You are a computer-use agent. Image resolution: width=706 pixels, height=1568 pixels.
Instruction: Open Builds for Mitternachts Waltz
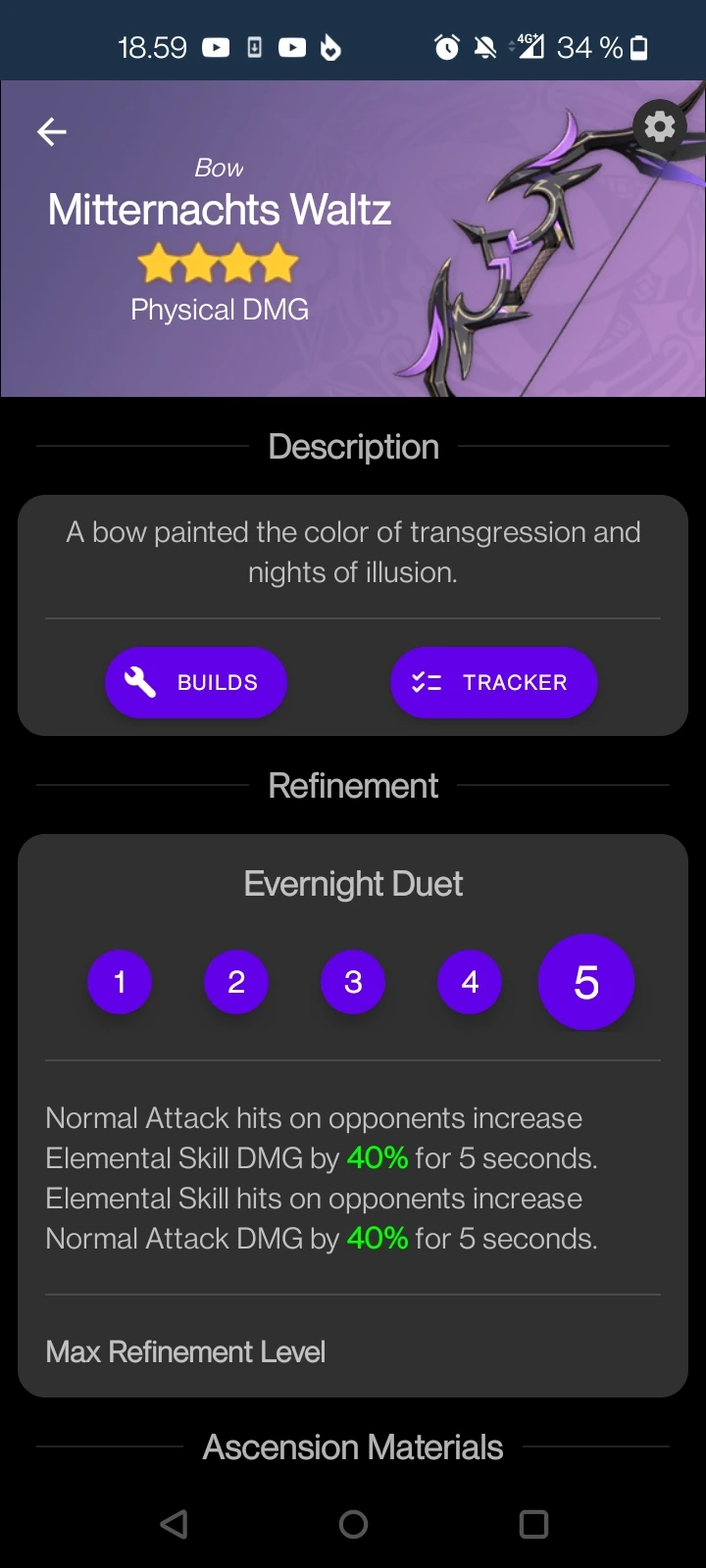point(196,682)
